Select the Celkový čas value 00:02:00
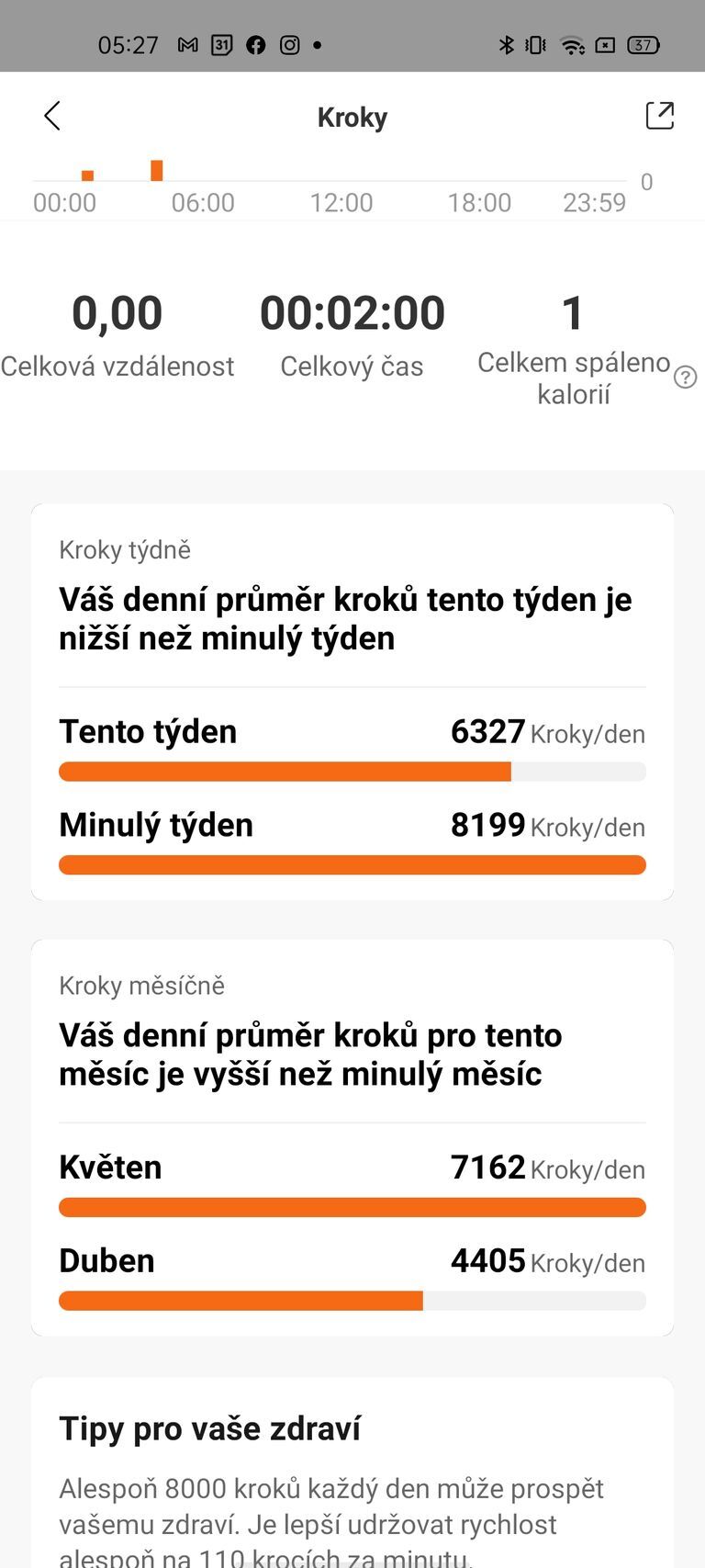The image size is (705, 1568). point(352,312)
